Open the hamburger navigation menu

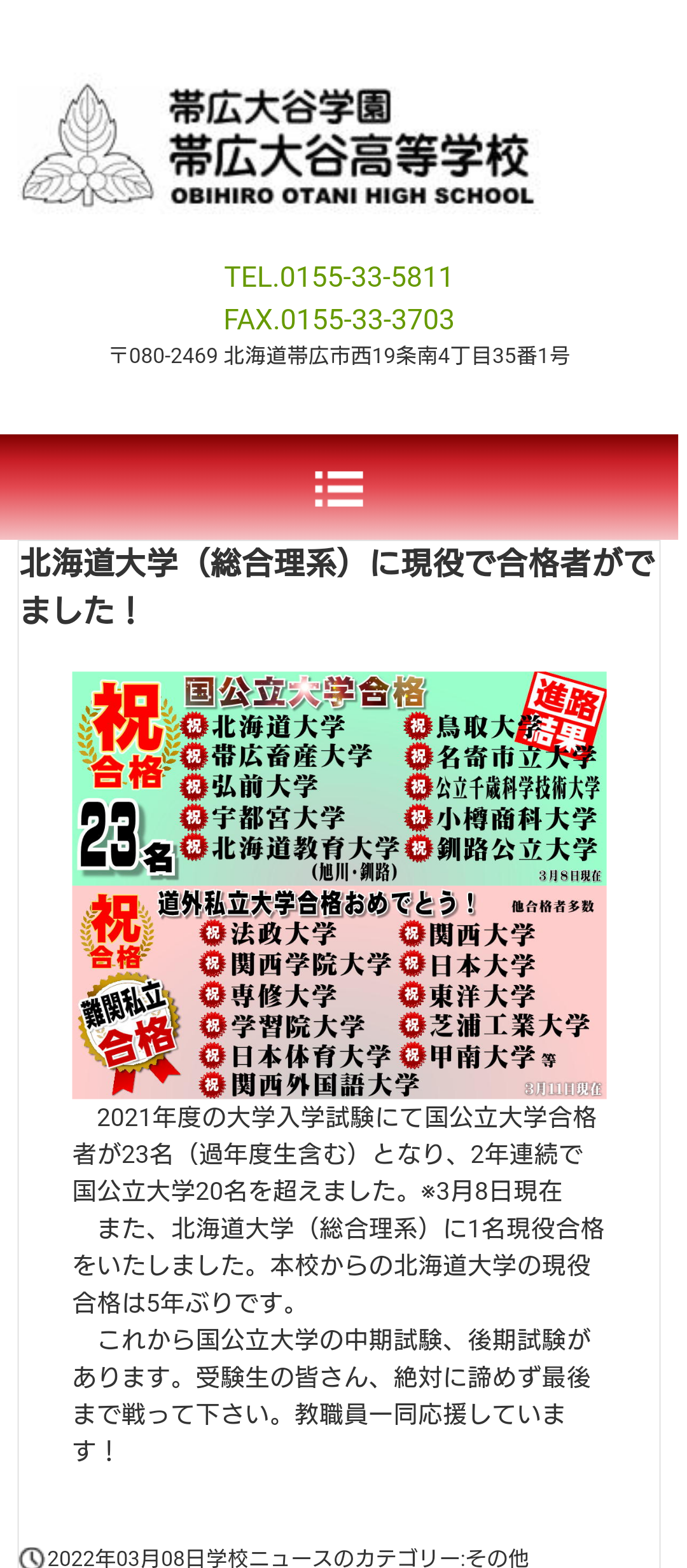339,488
